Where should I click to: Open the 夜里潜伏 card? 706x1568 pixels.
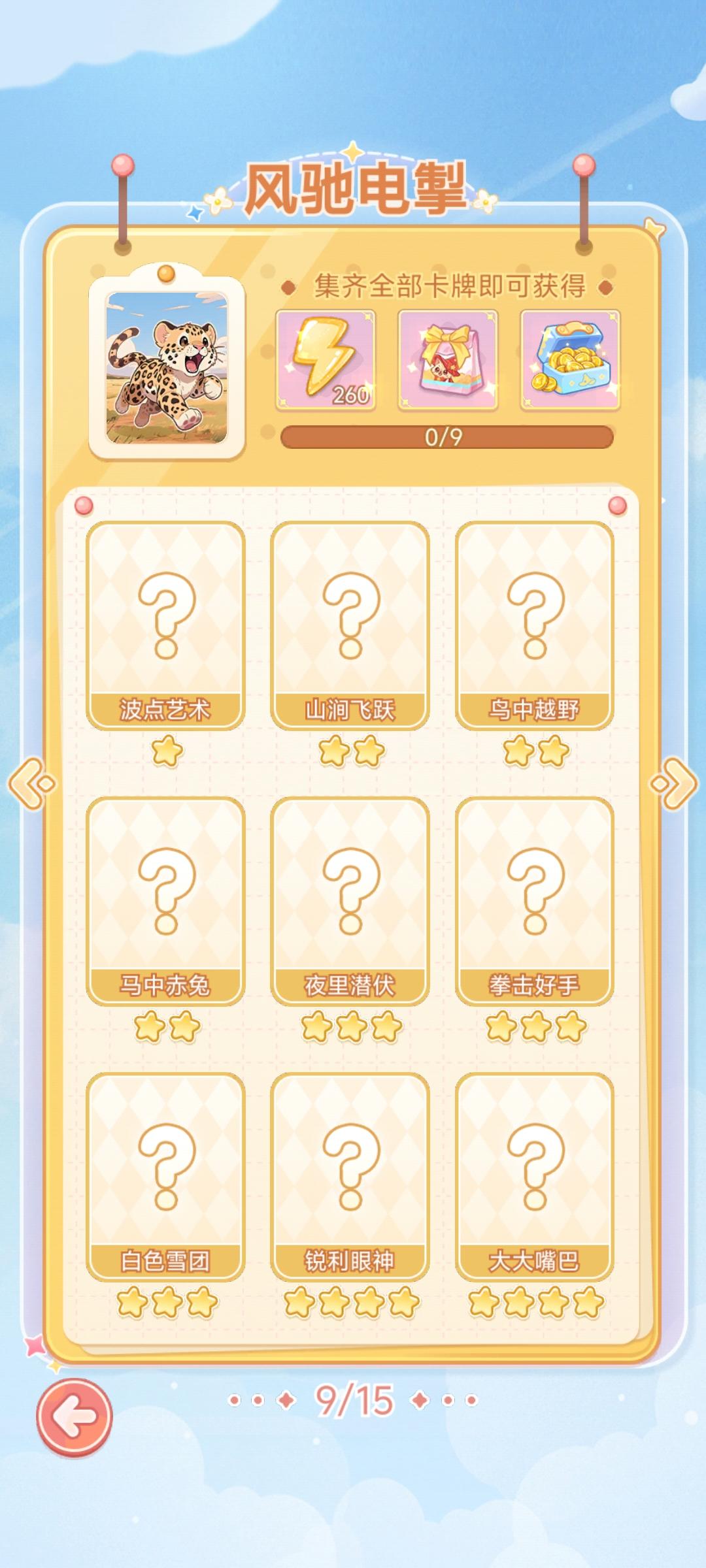pos(350,901)
